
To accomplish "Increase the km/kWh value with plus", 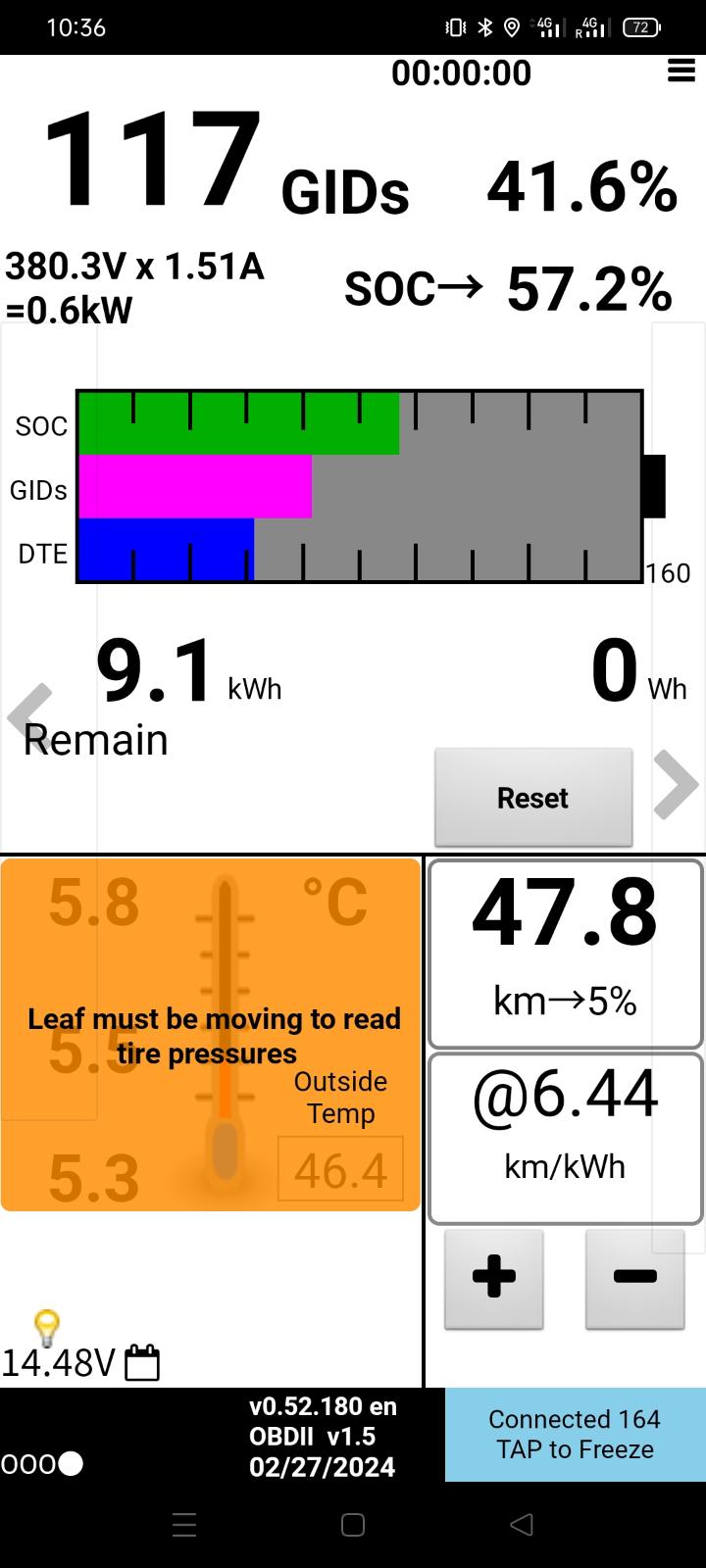I will tap(494, 1278).
